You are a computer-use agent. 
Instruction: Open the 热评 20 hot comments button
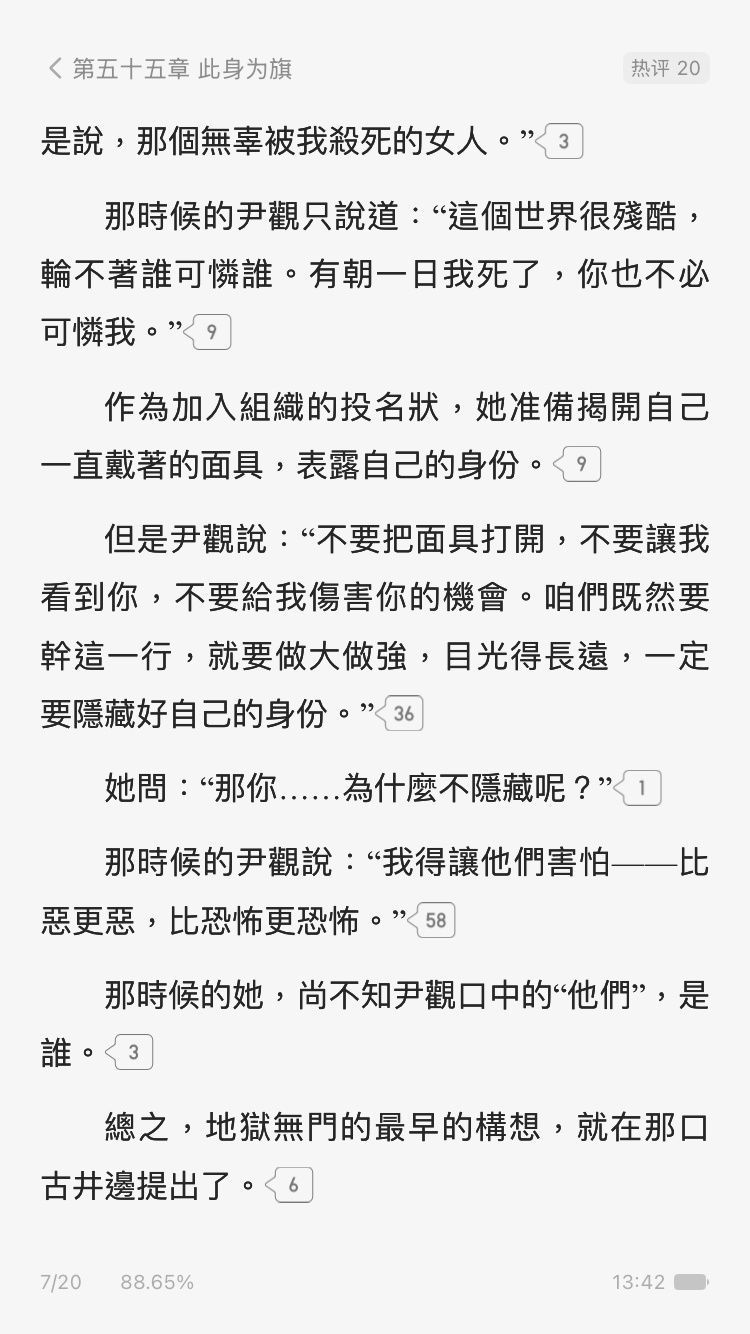[x=665, y=68]
